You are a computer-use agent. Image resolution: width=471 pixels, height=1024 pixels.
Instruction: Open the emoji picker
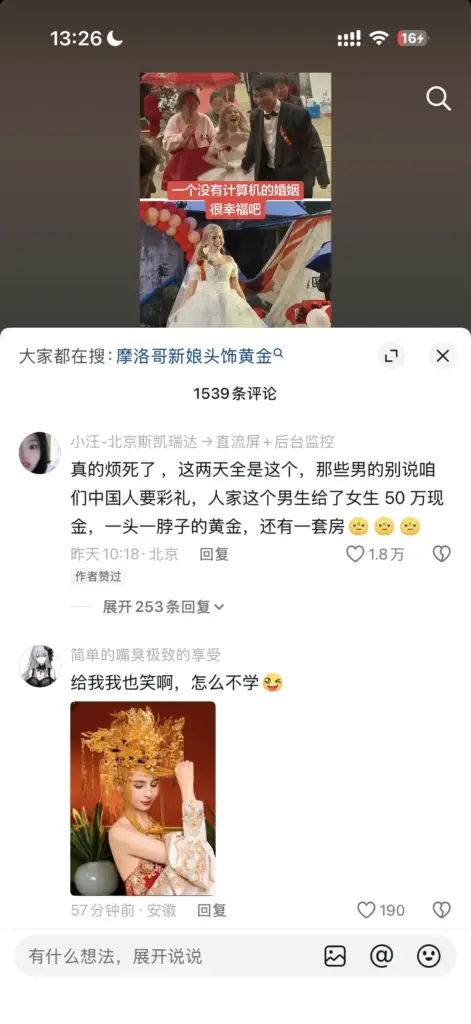click(x=429, y=957)
